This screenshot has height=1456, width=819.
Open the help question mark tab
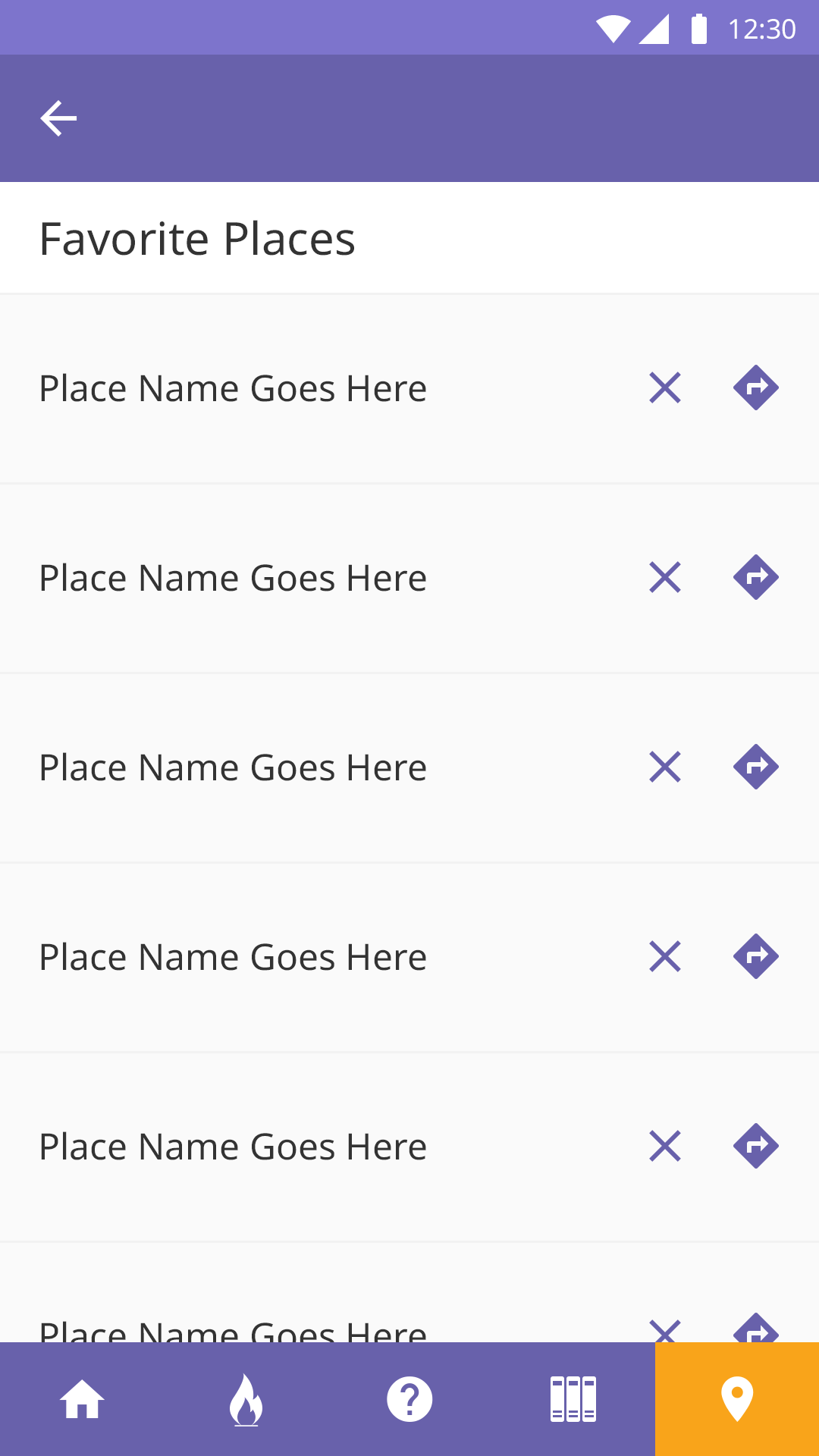(x=409, y=1399)
